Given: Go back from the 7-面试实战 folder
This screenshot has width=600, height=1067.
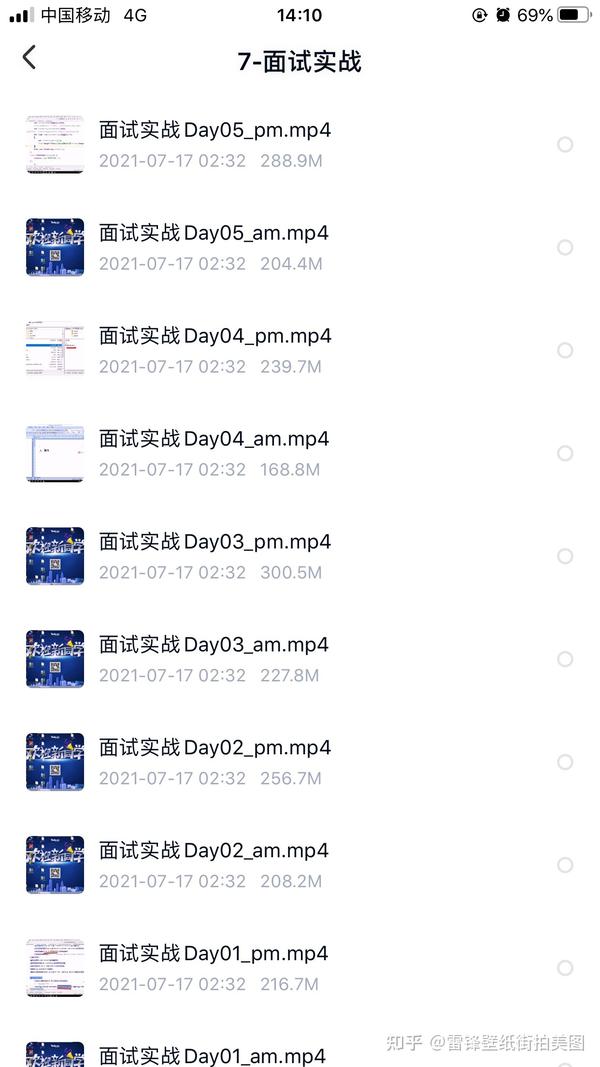Looking at the screenshot, I should [29, 58].
